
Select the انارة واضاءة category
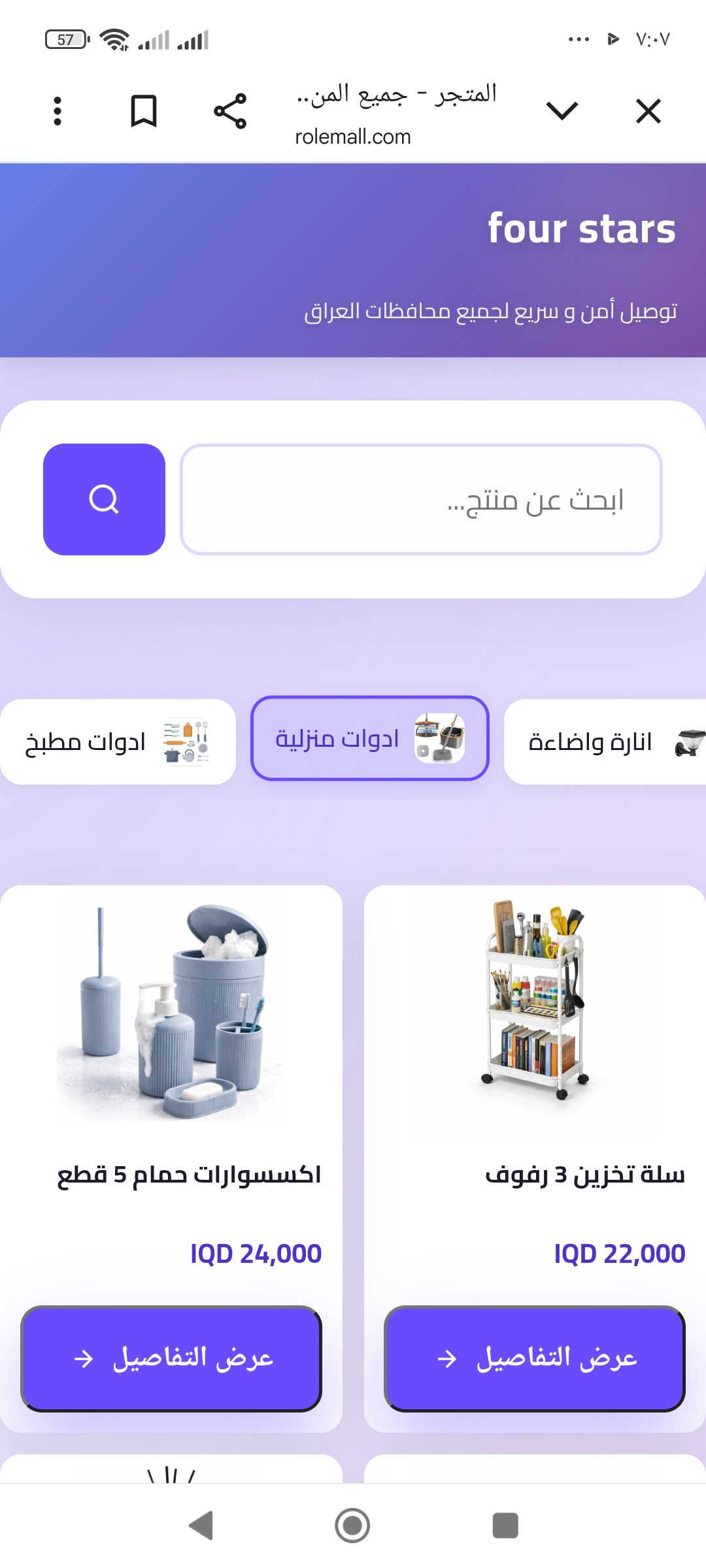[605, 742]
